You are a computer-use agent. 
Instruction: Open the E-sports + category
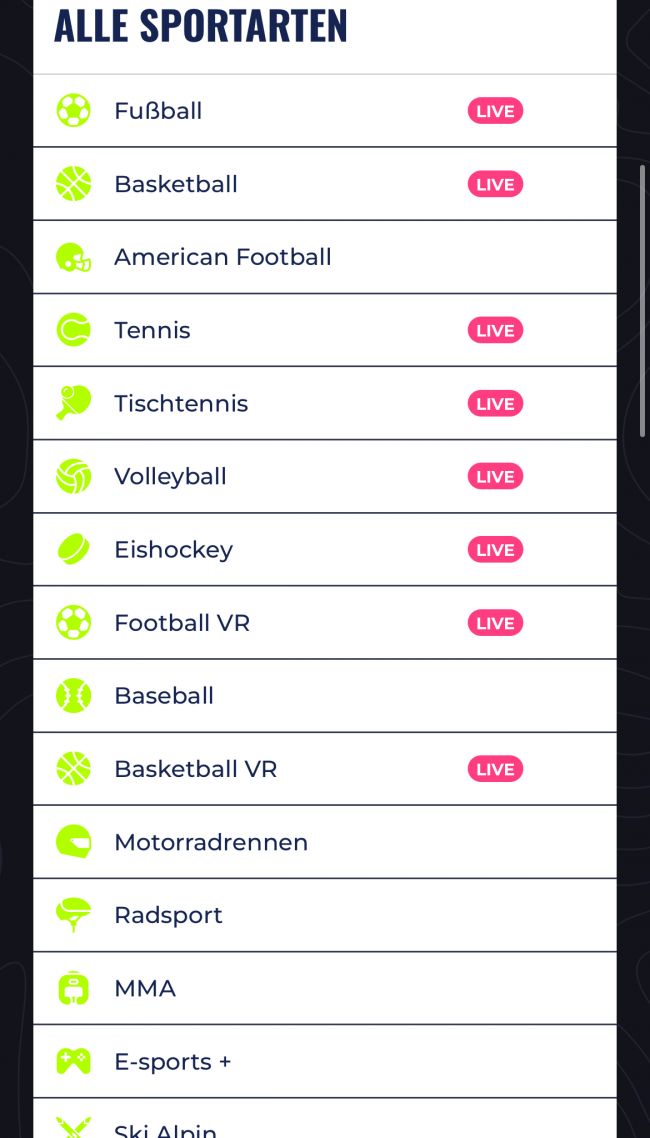(x=172, y=1061)
